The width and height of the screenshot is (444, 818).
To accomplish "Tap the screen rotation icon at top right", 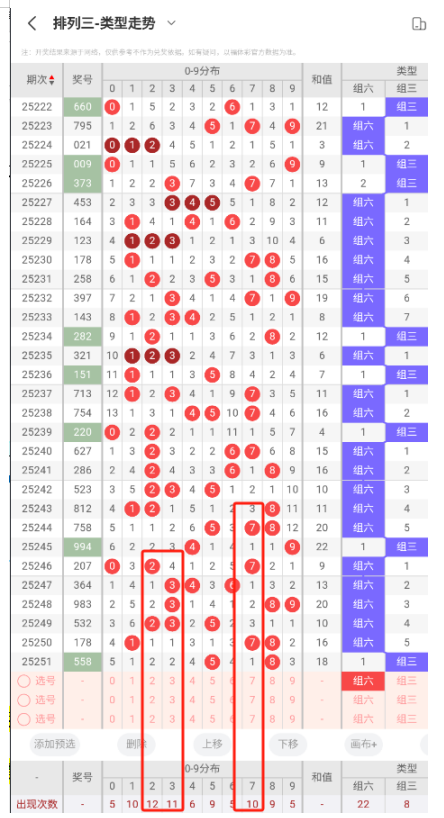I will 419,24.
